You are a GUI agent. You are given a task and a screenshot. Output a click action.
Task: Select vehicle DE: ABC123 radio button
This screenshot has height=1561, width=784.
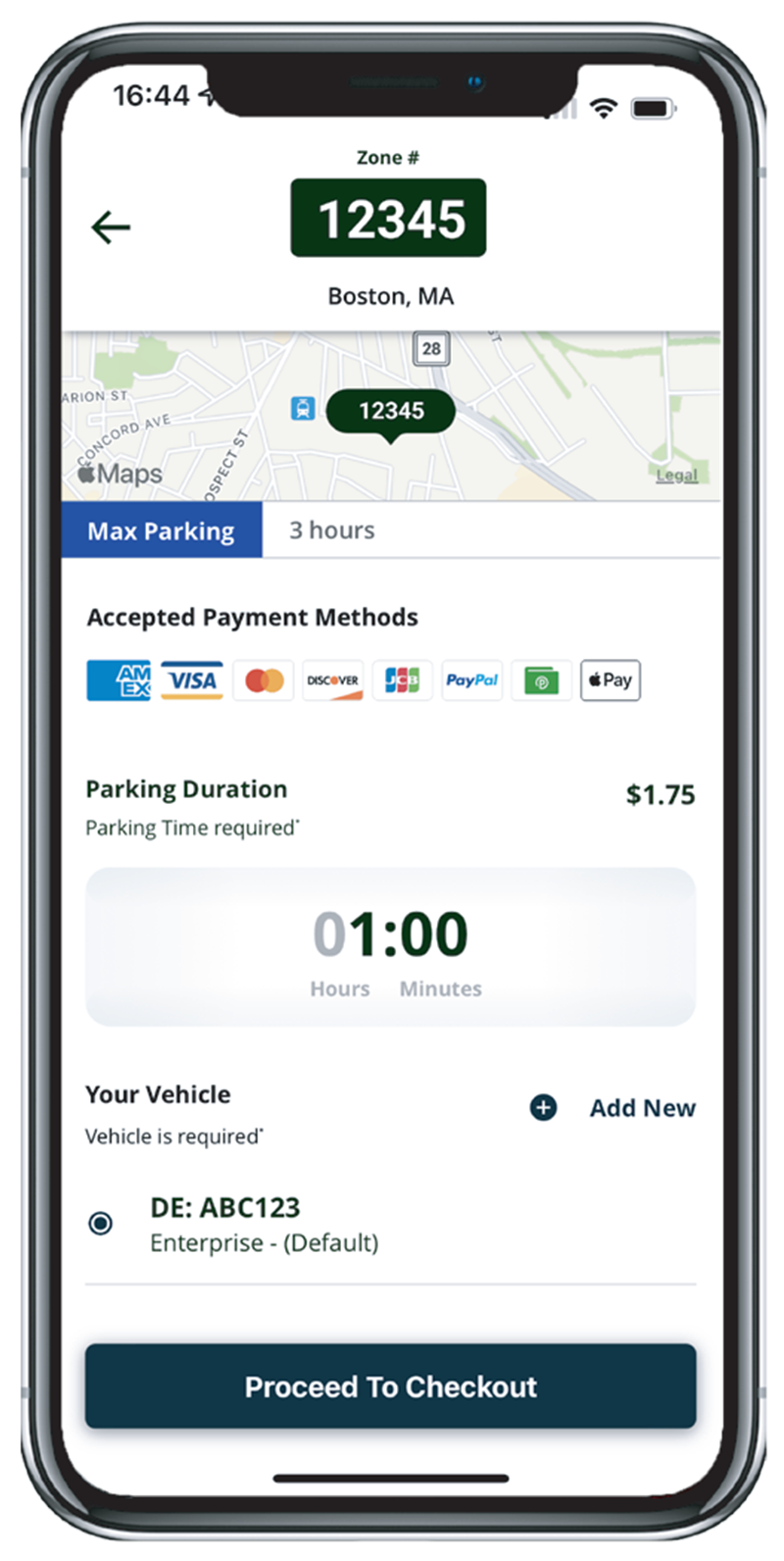pyautogui.click(x=100, y=1224)
